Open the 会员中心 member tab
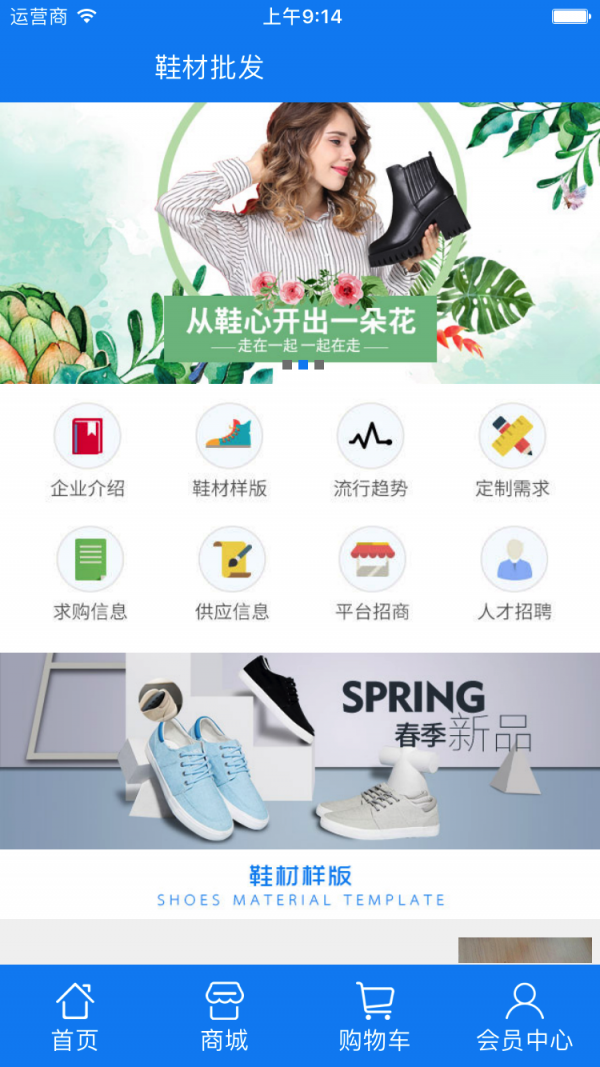 (524, 1016)
